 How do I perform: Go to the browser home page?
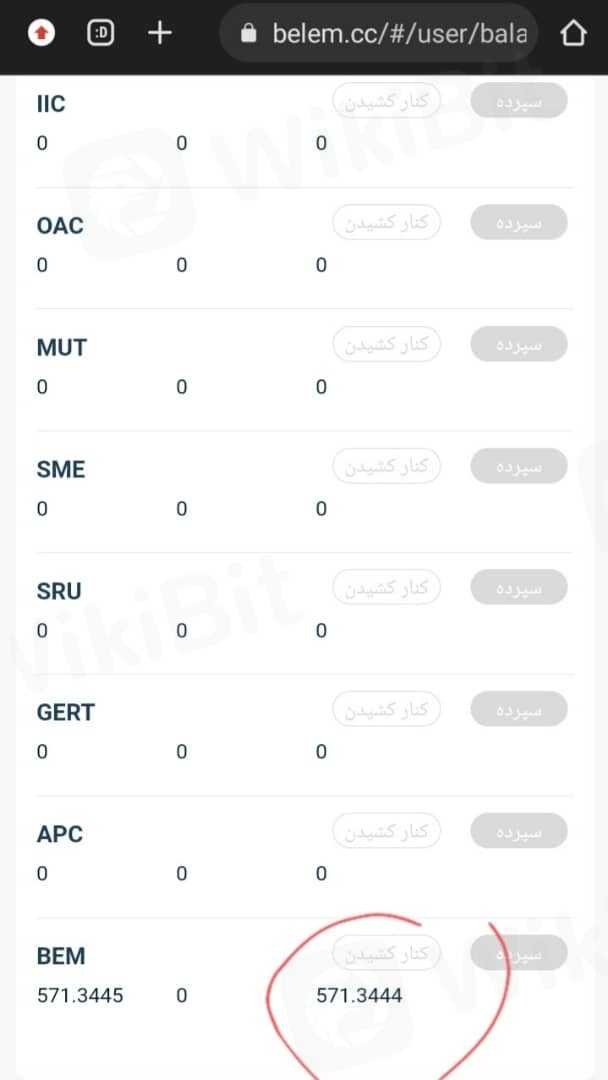pos(574,34)
